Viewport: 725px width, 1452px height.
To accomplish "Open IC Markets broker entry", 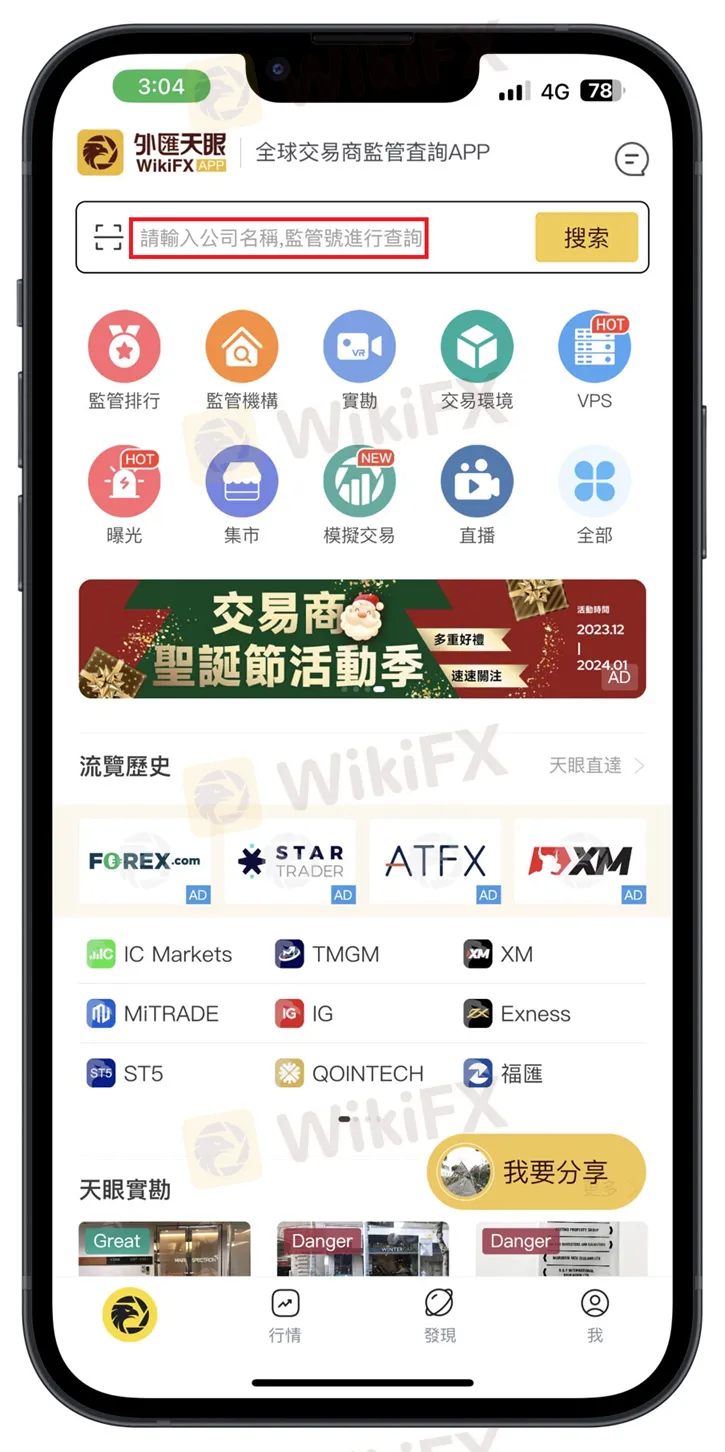I will 160,954.
